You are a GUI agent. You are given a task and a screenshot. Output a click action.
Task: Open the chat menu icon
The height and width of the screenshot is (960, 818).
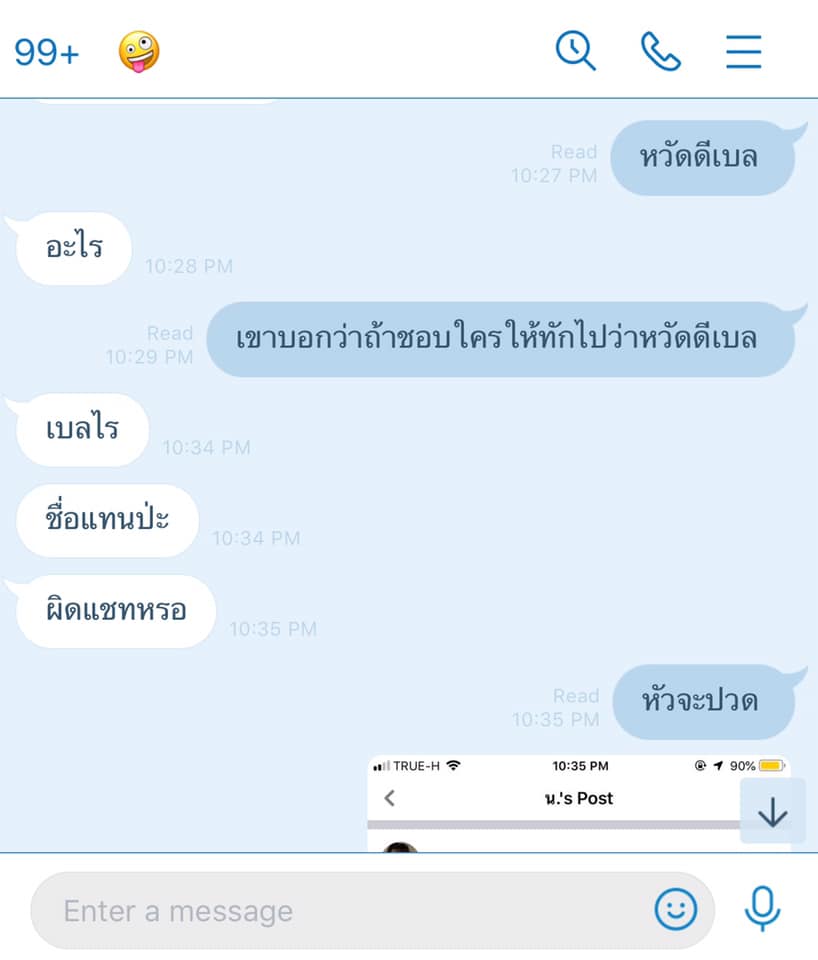pos(743,50)
